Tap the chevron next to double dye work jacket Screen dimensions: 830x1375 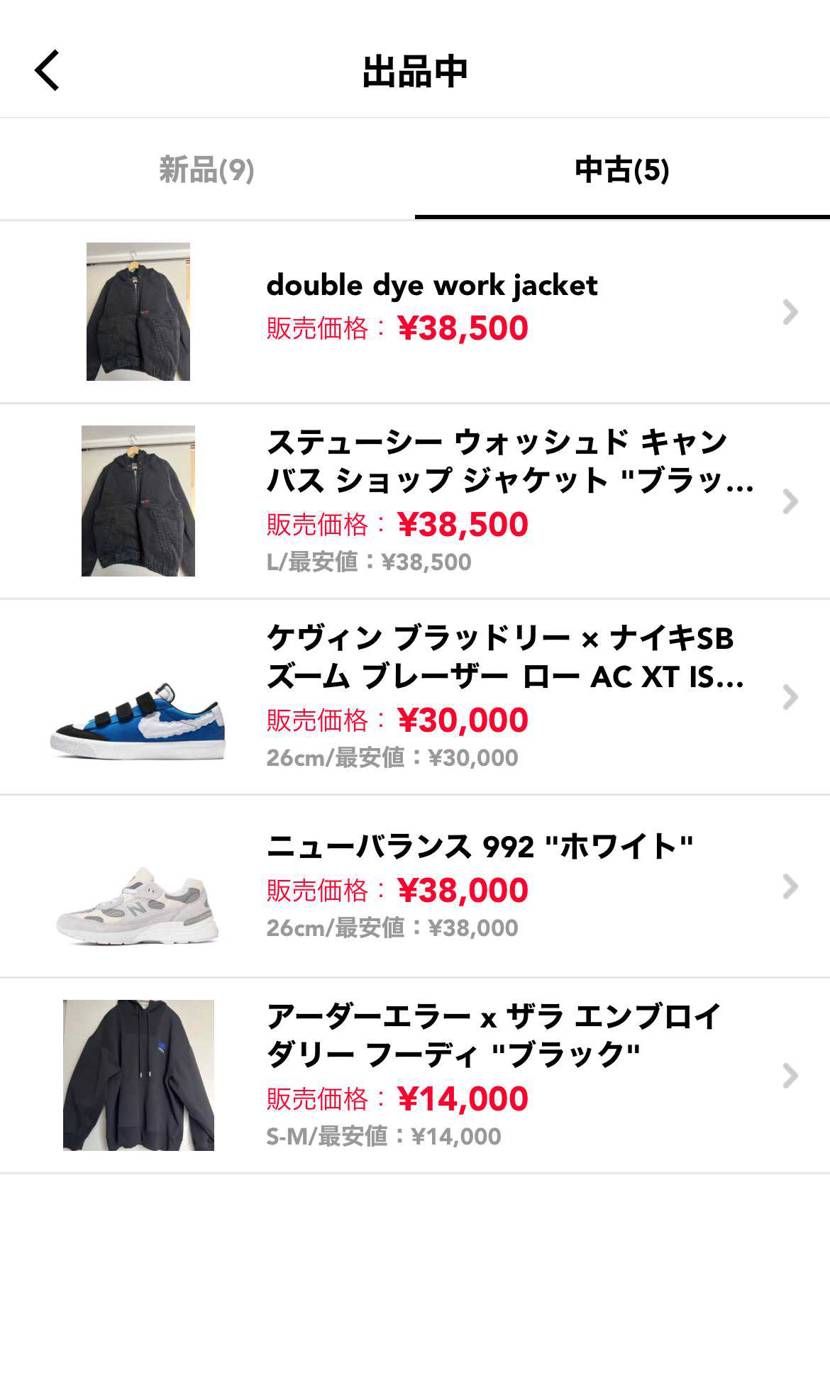[789, 312]
